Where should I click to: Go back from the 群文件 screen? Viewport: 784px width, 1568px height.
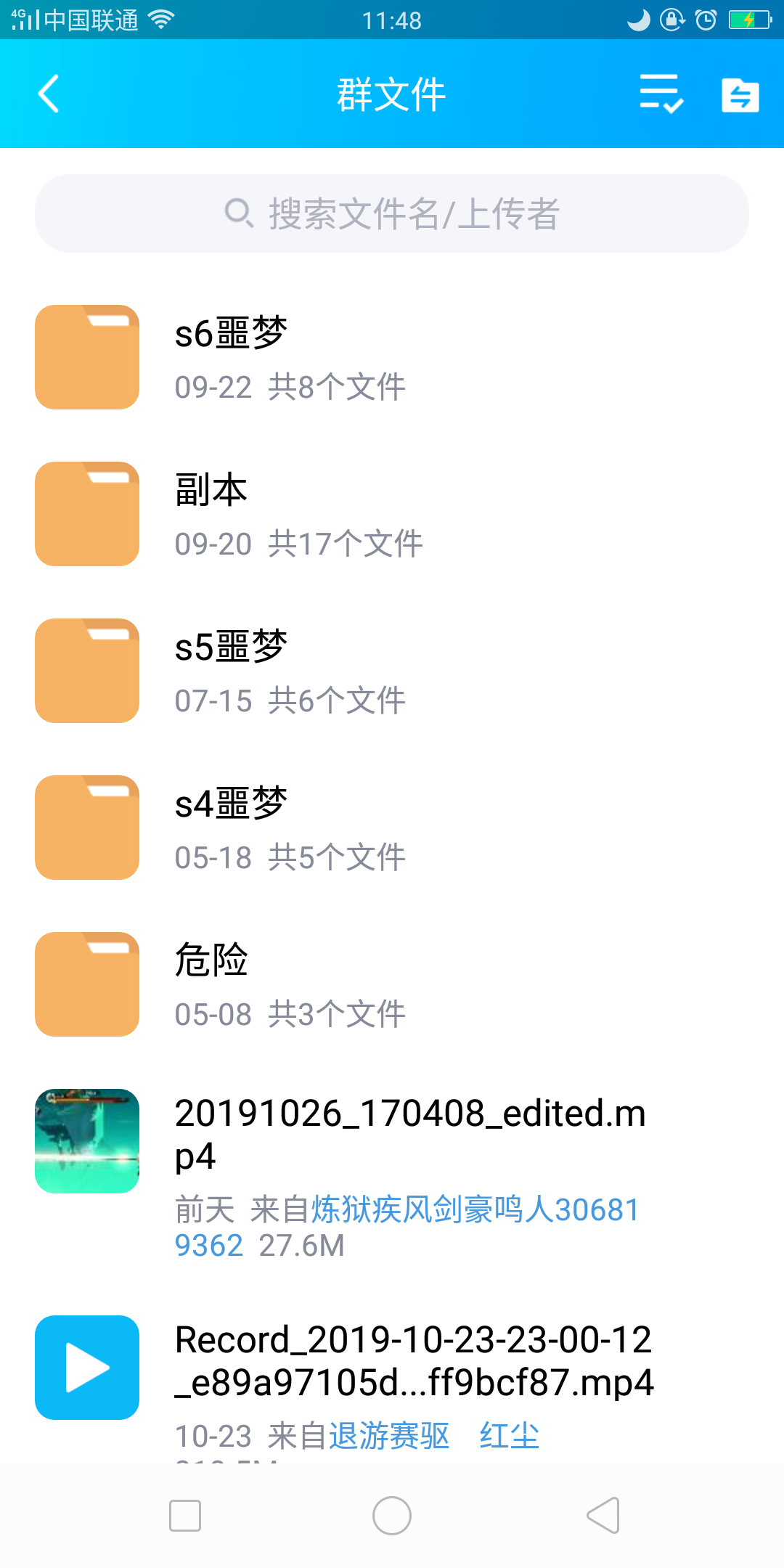48,94
